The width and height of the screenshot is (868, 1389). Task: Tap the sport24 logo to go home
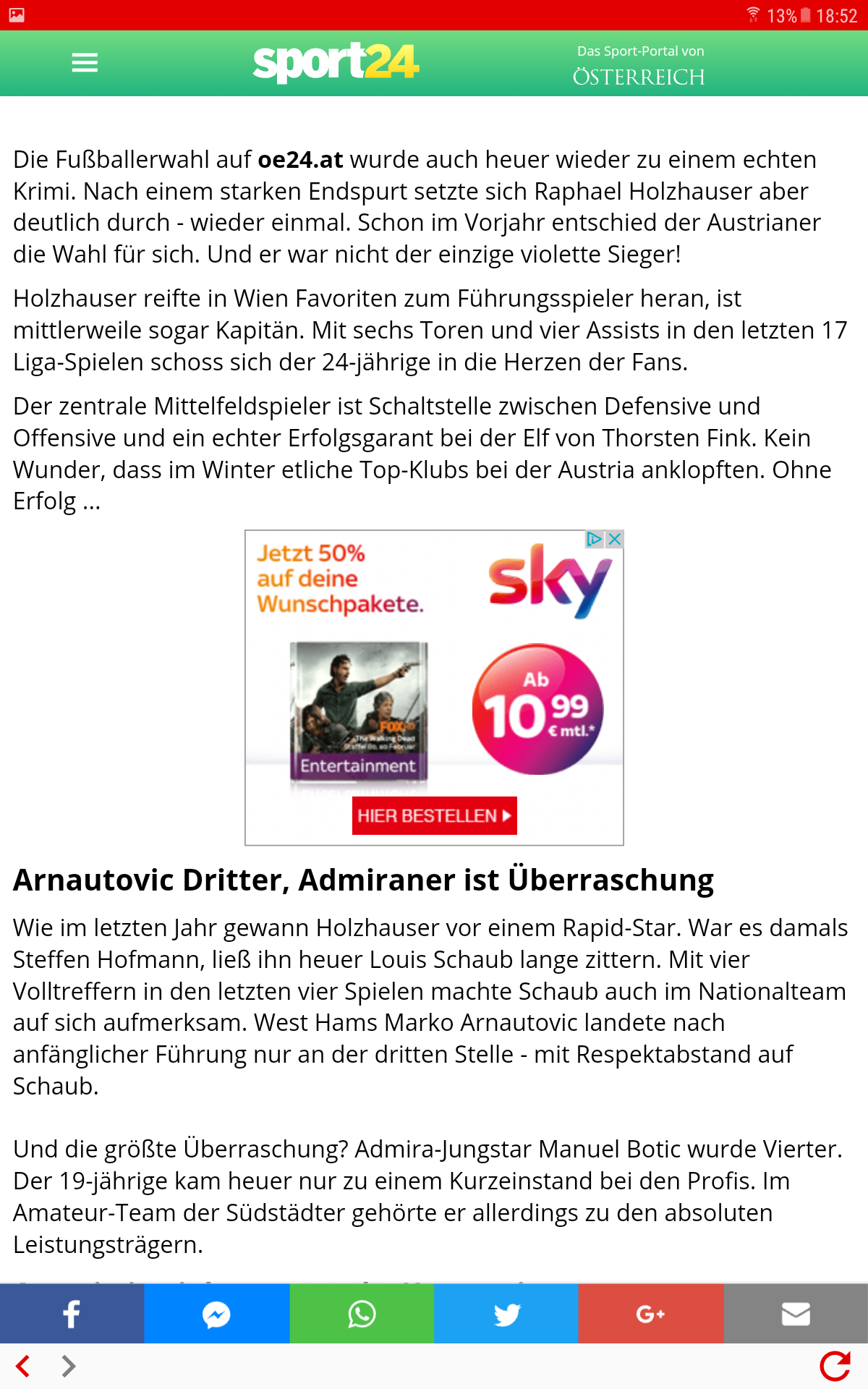(x=336, y=62)
